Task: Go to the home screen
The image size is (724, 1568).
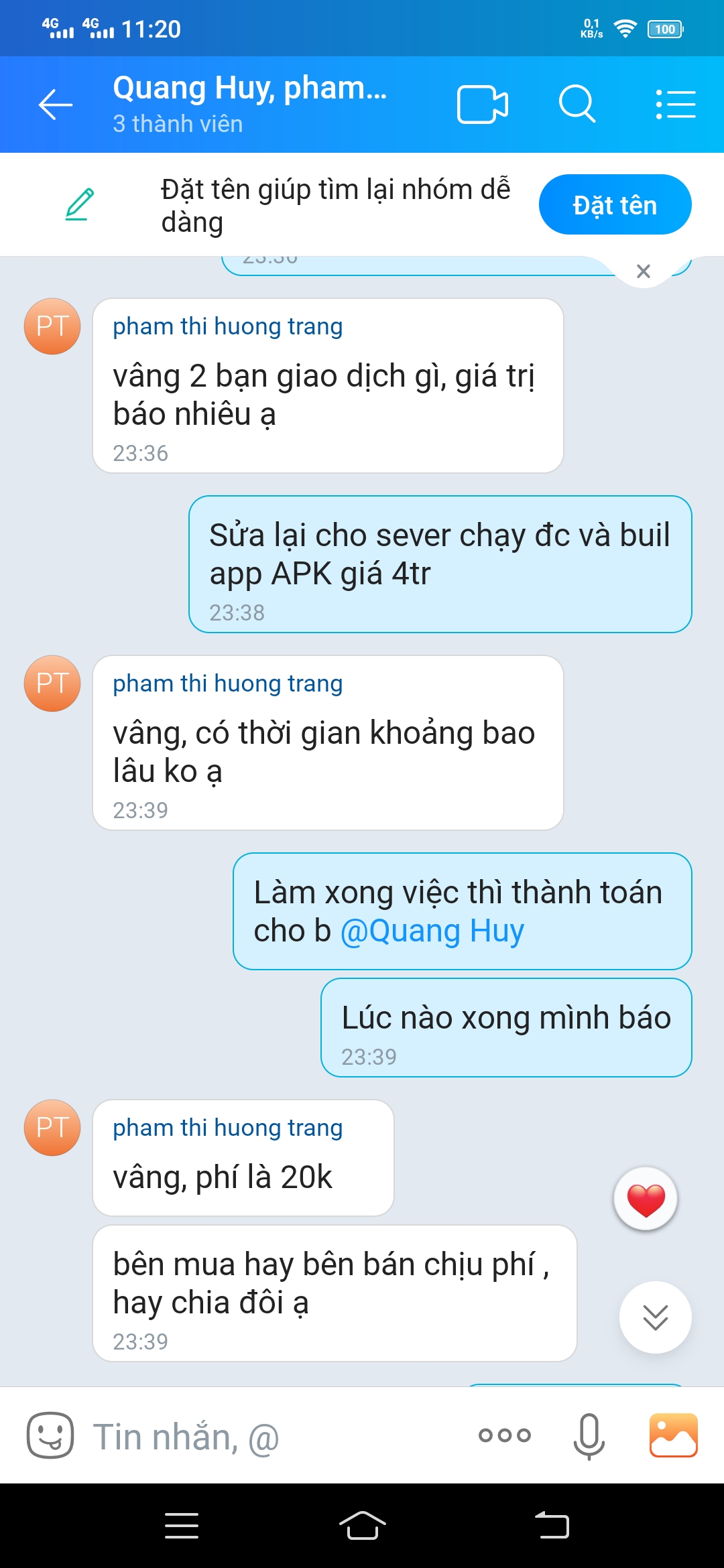Action: click(x=362, y=1526)
